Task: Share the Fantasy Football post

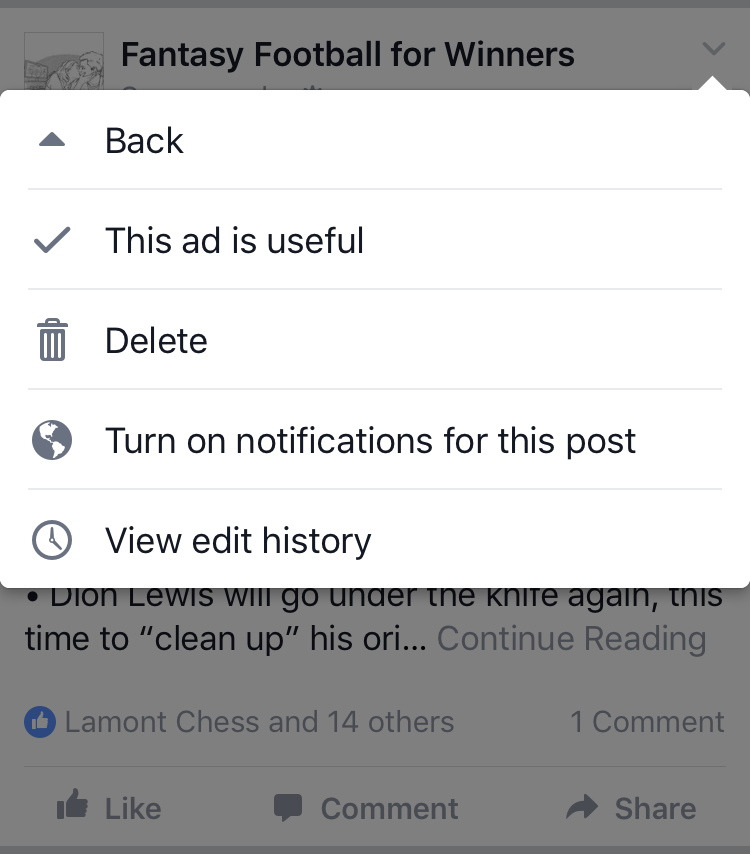Action: [630, 807]
